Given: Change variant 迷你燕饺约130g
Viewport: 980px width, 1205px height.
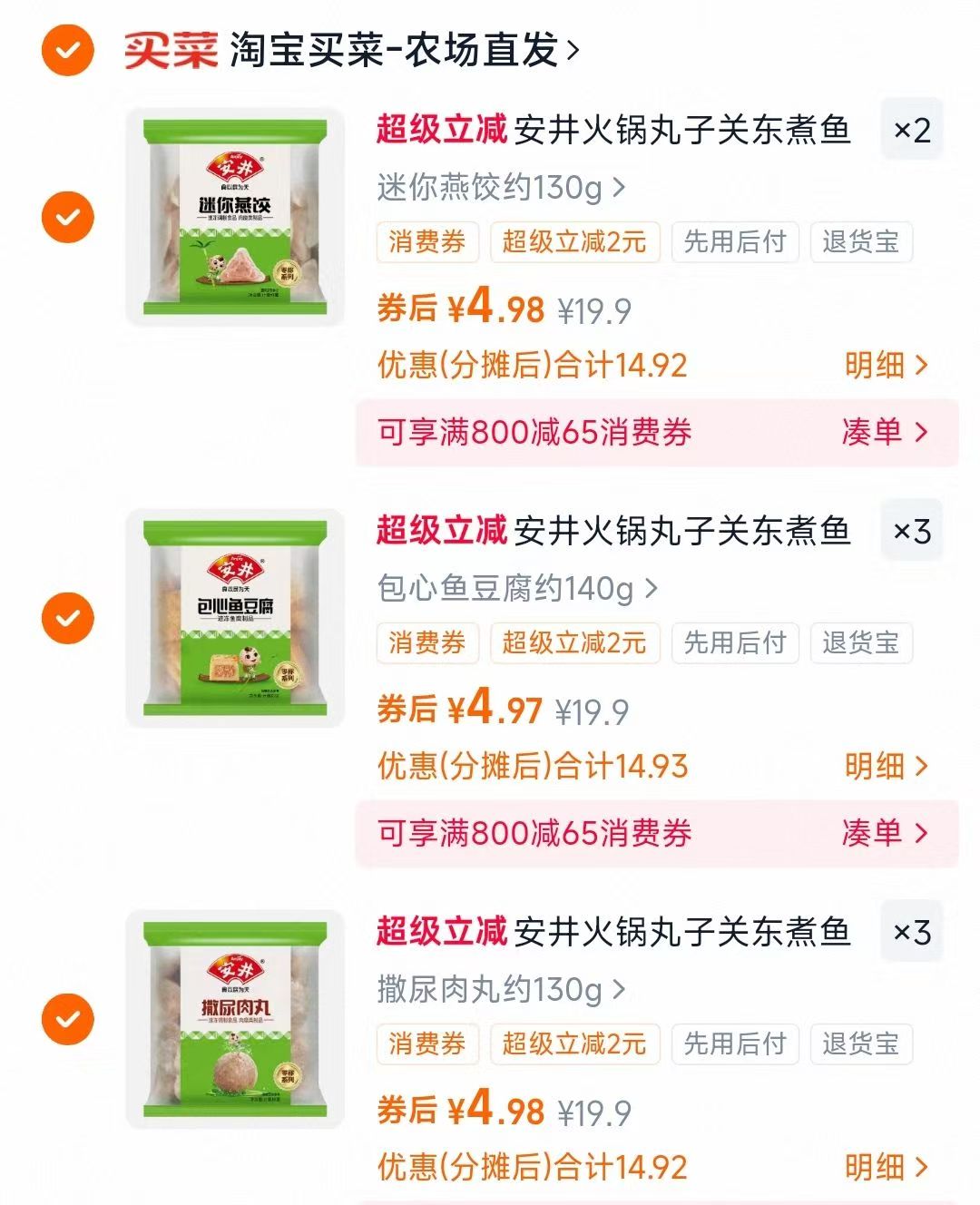Looking at the screenshot, I should click(x=501, y=188).
